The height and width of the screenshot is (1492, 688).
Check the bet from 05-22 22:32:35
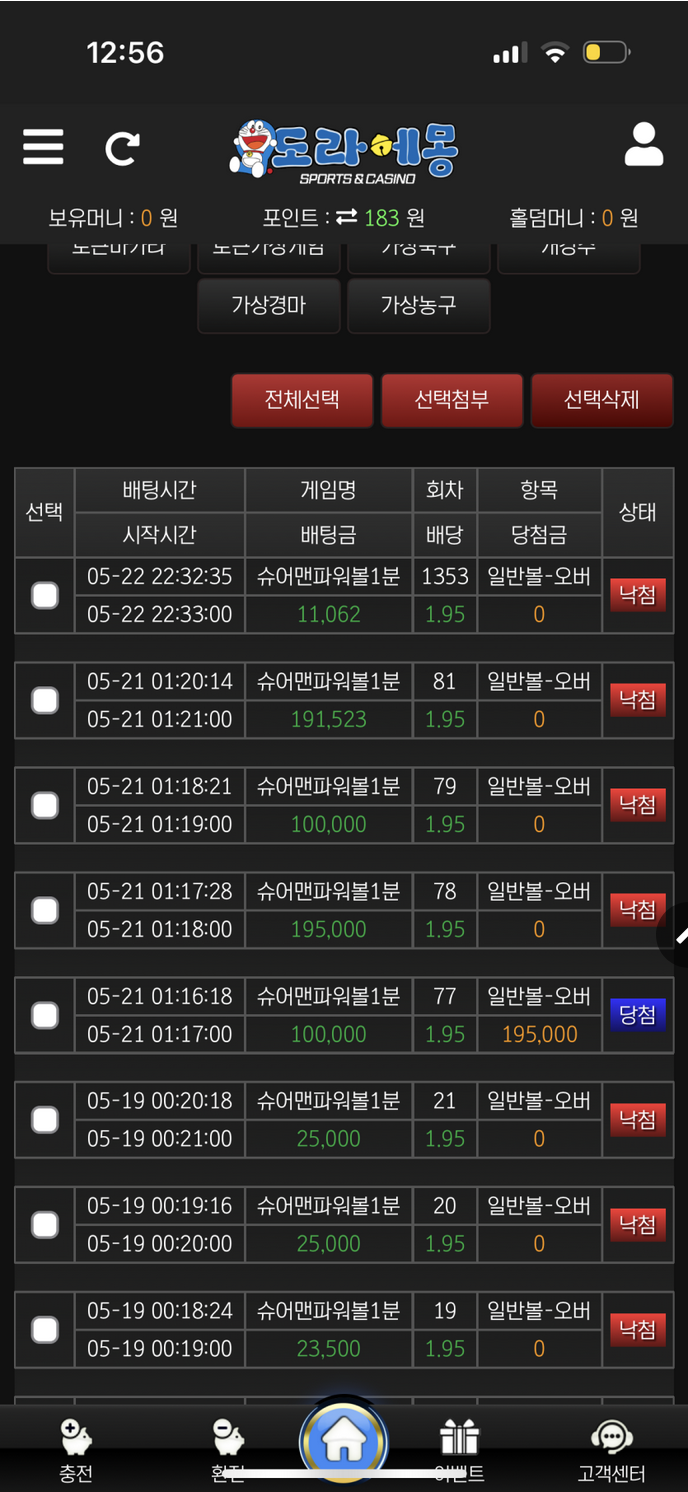tap(45, 596)
